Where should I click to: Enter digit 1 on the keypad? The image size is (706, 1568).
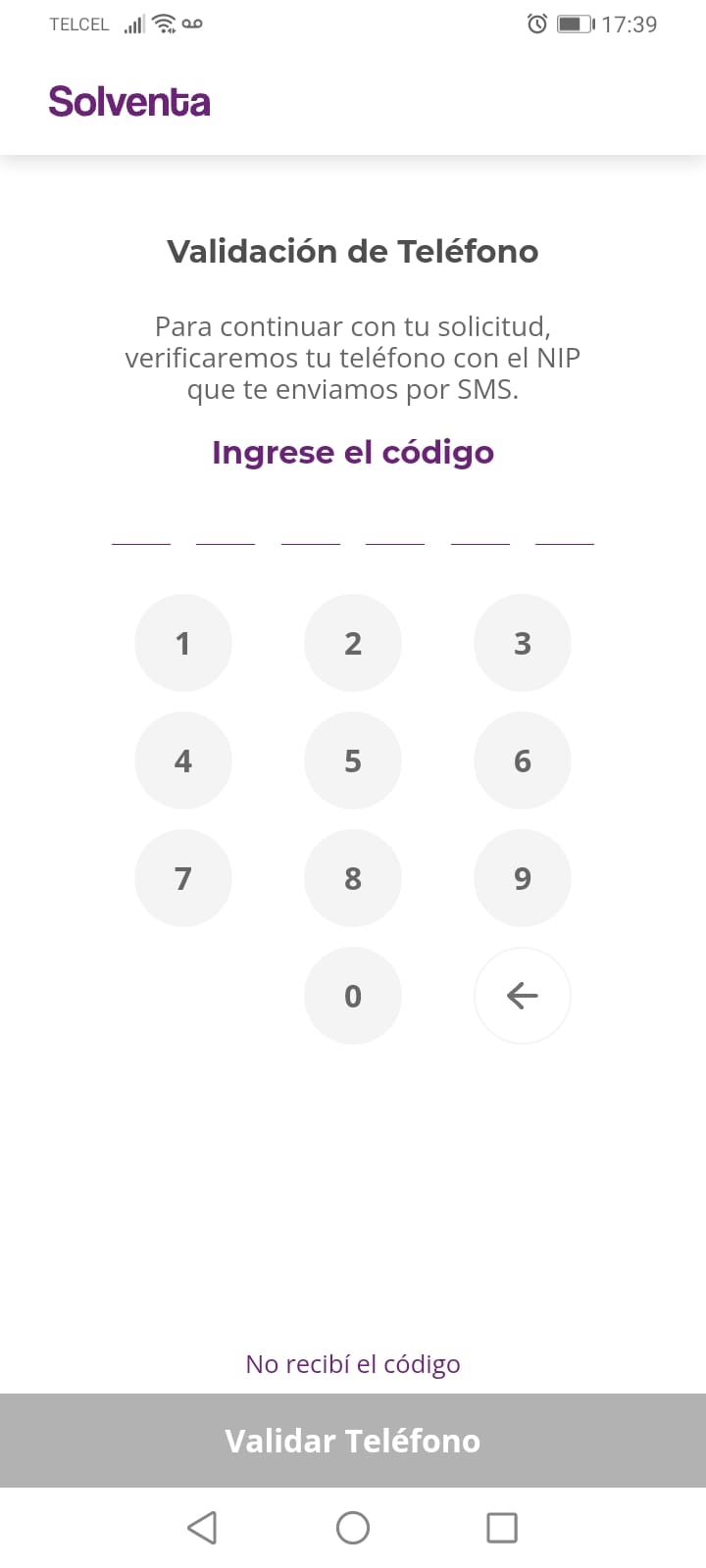point(183,643)
